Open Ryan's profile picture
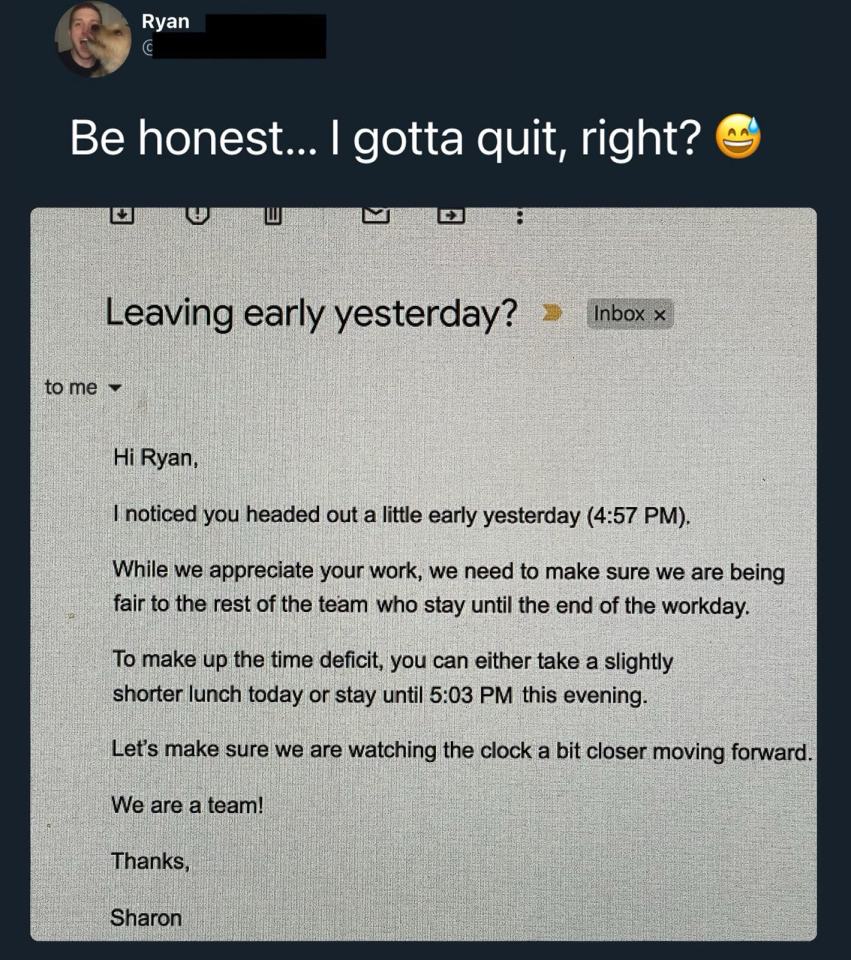 [93, 39]
